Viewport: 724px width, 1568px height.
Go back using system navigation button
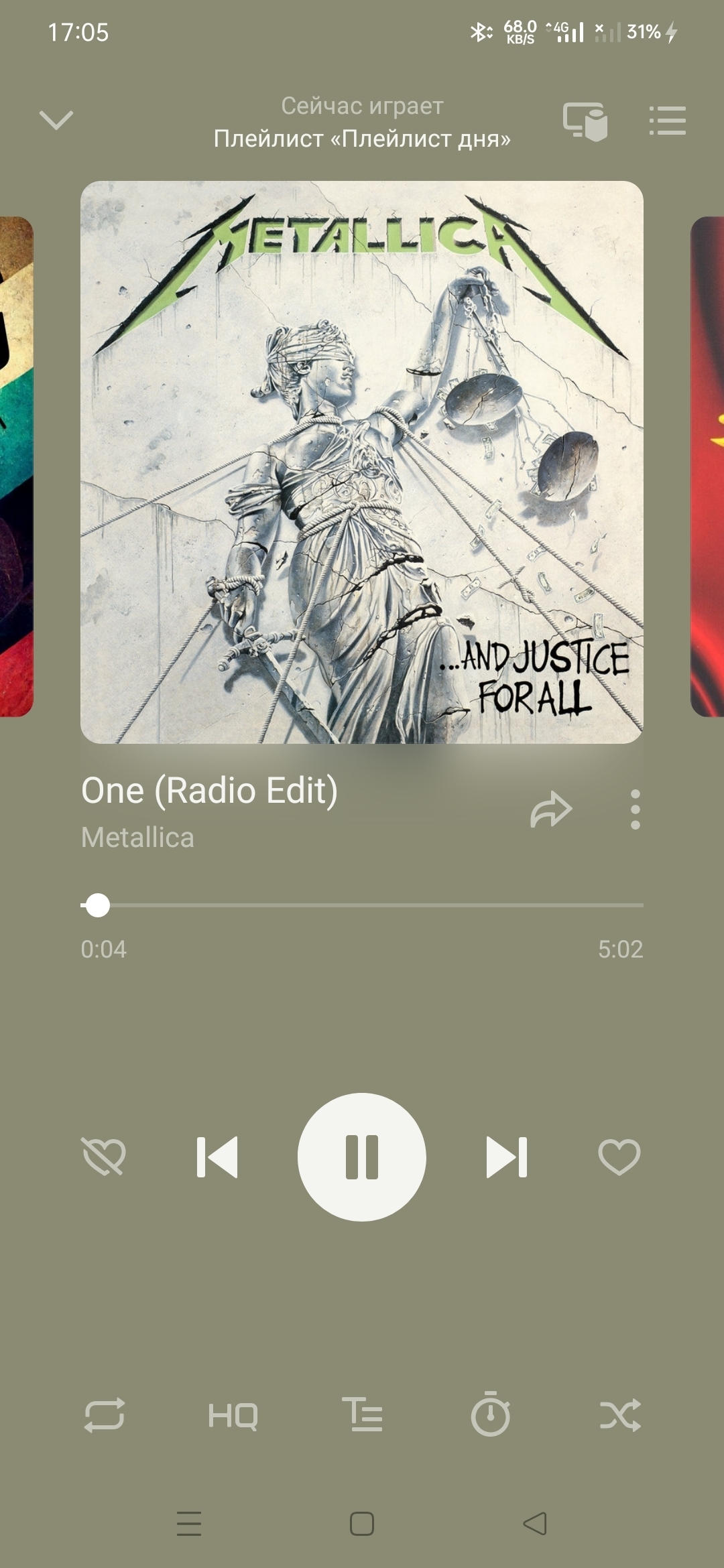[x=535, y=1524]
